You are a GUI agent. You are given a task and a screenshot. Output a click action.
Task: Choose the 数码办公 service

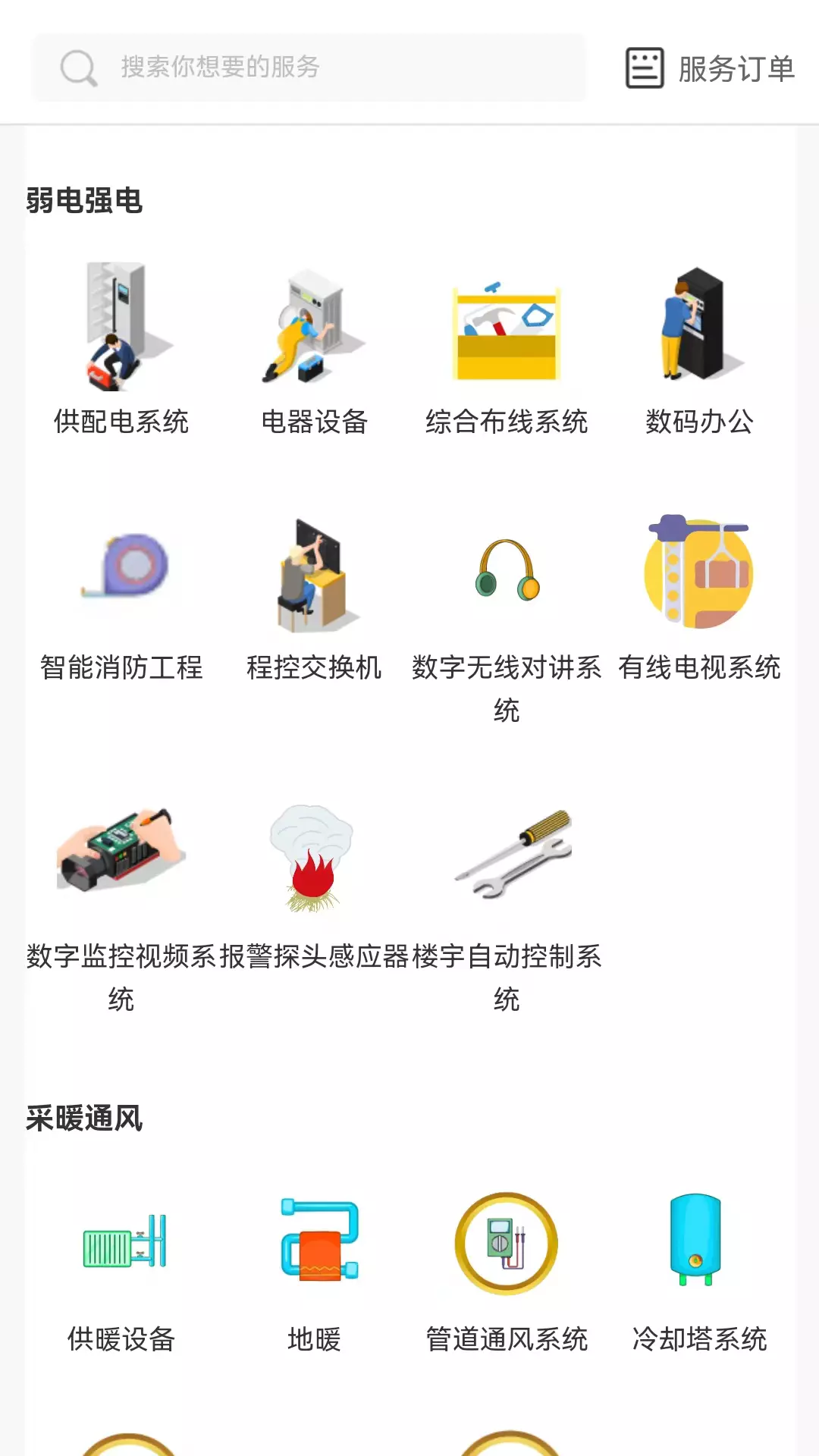pyautogui.click(x=699, y=349)
